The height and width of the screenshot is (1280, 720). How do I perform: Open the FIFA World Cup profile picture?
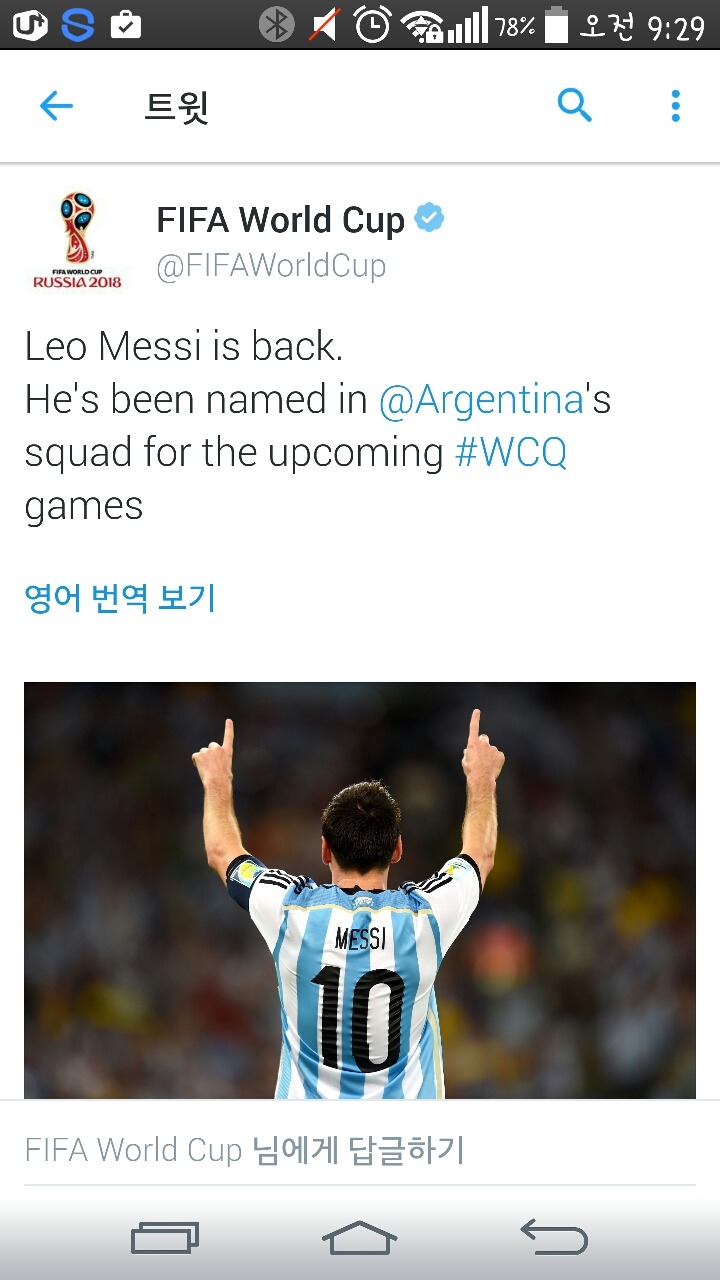tap(77, 241)
